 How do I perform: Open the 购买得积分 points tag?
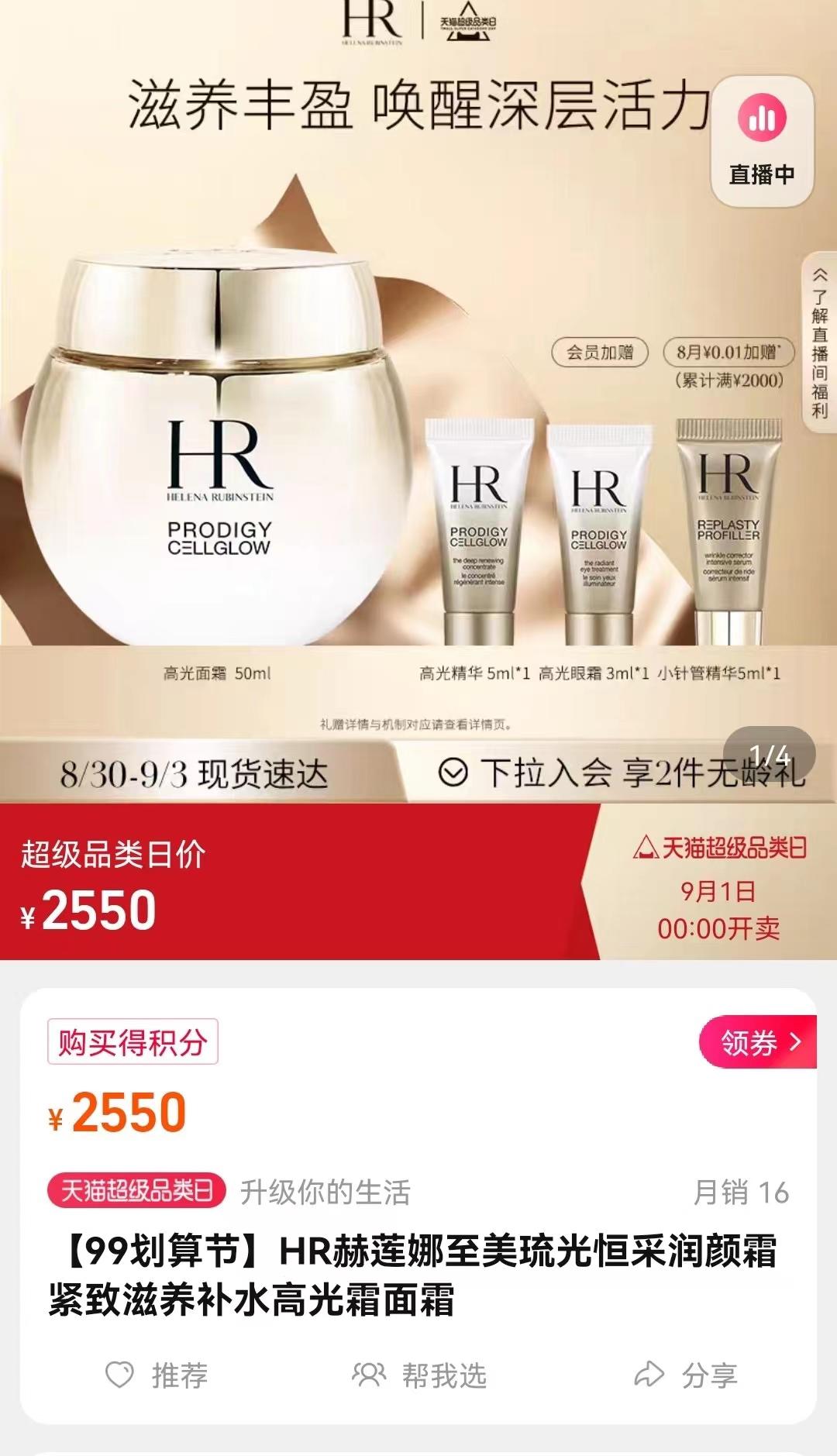point(133,1042)
